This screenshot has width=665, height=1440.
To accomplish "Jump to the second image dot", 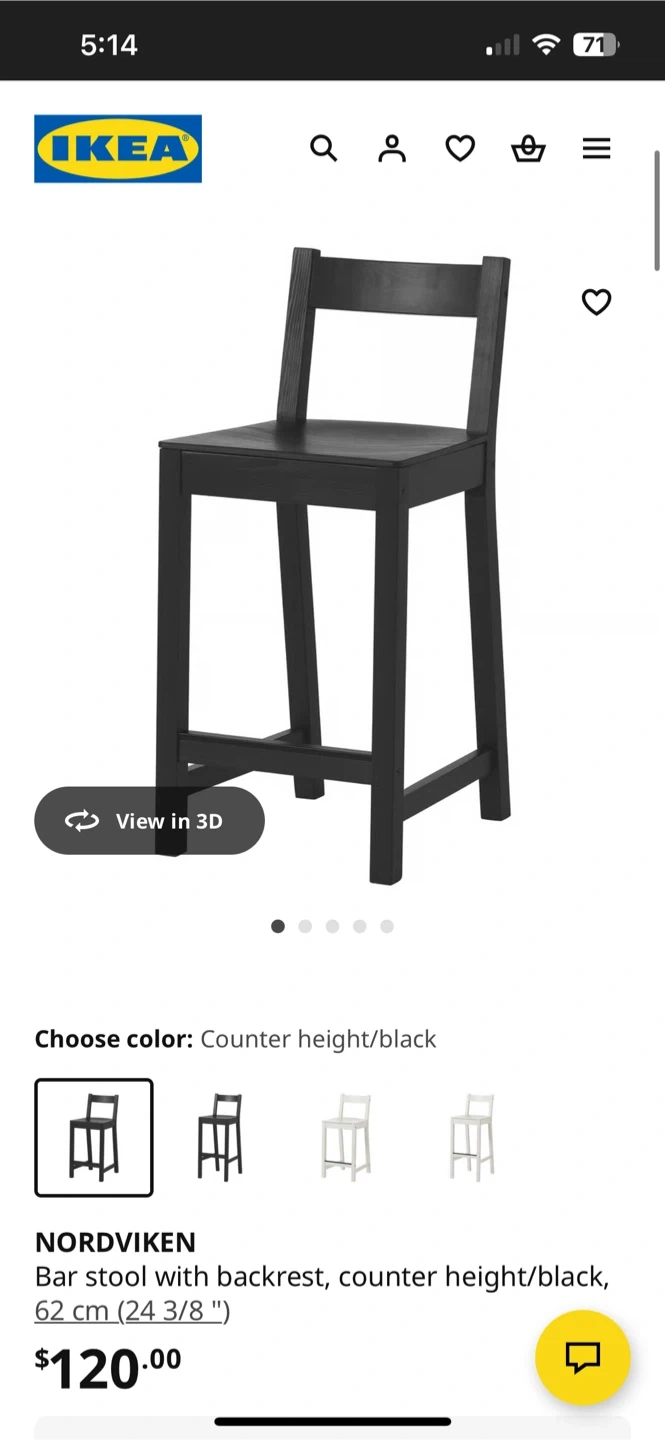I will (305, 927).
